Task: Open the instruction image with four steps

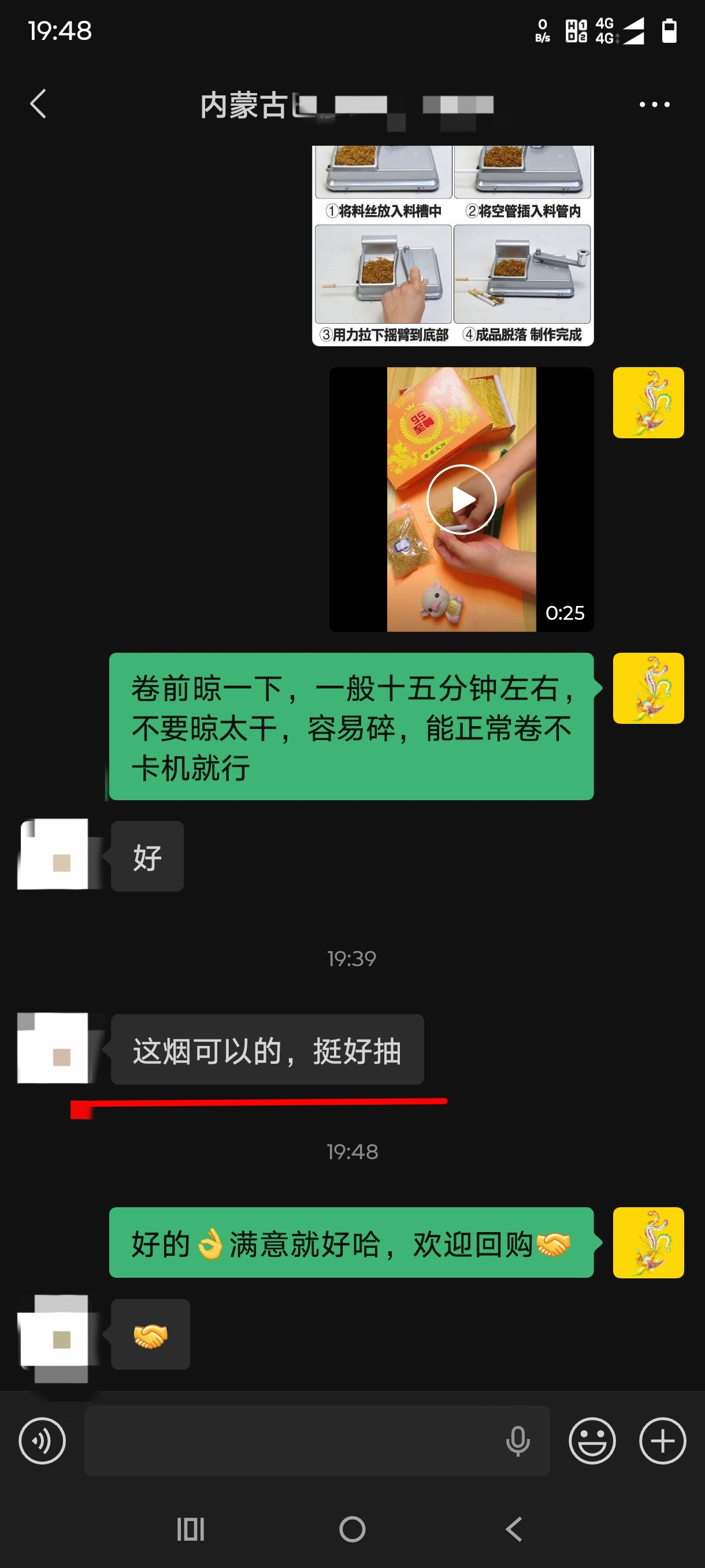Action: tap(452, 246)
